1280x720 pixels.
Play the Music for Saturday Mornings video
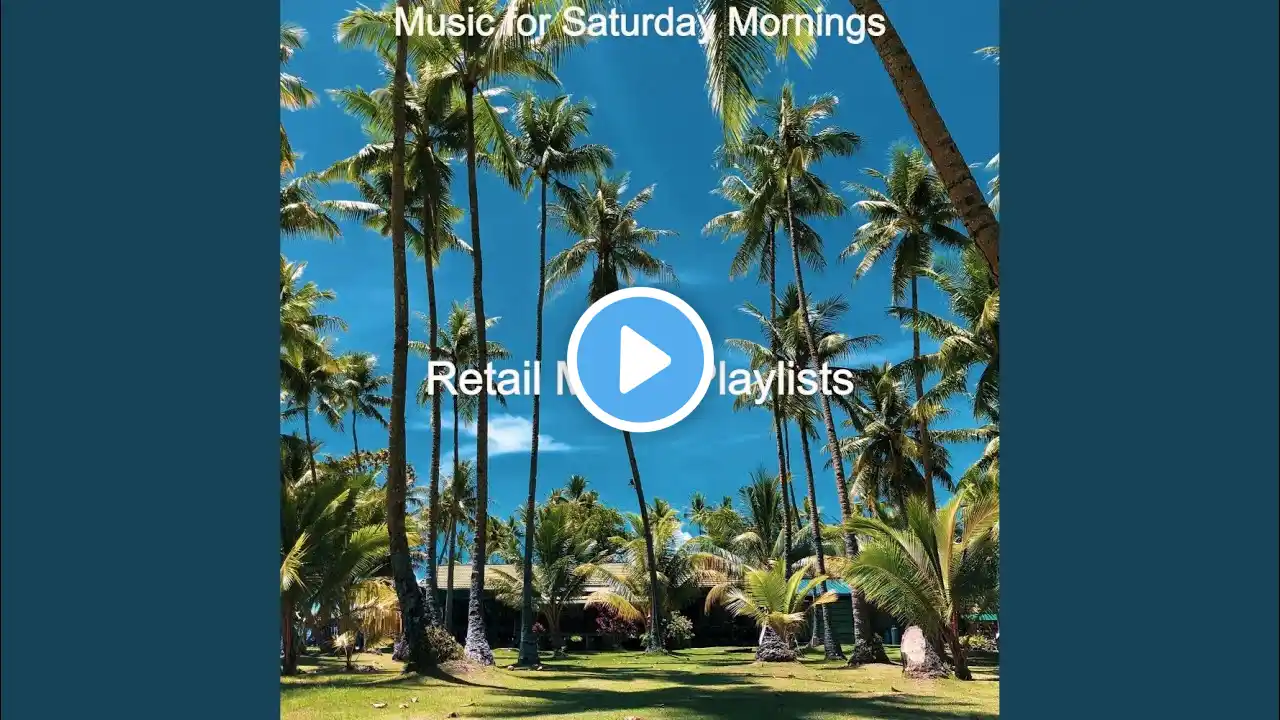pyautogui.click(x=640, y=360)
